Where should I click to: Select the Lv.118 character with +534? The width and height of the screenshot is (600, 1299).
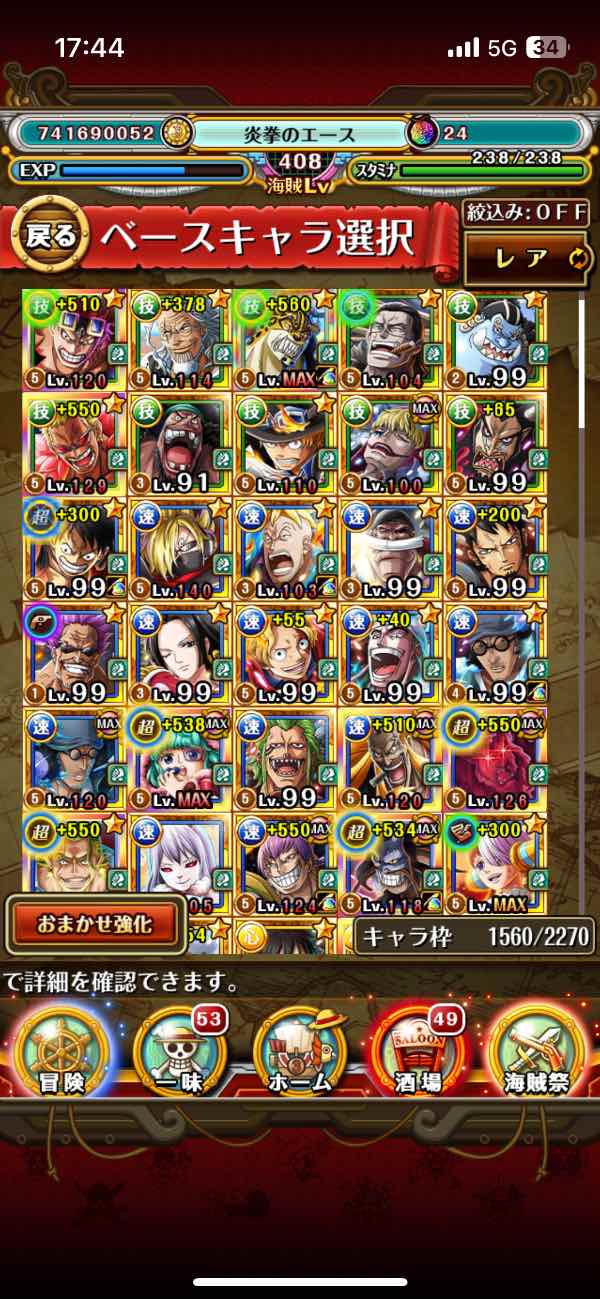click(x=392, y=860)
